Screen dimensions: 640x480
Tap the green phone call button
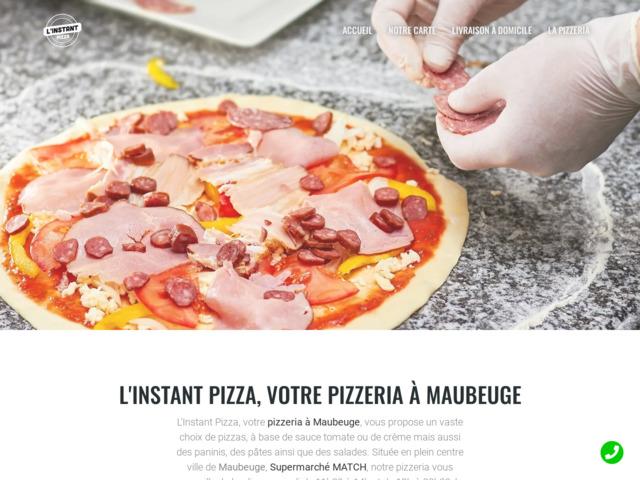pos(612,452)
